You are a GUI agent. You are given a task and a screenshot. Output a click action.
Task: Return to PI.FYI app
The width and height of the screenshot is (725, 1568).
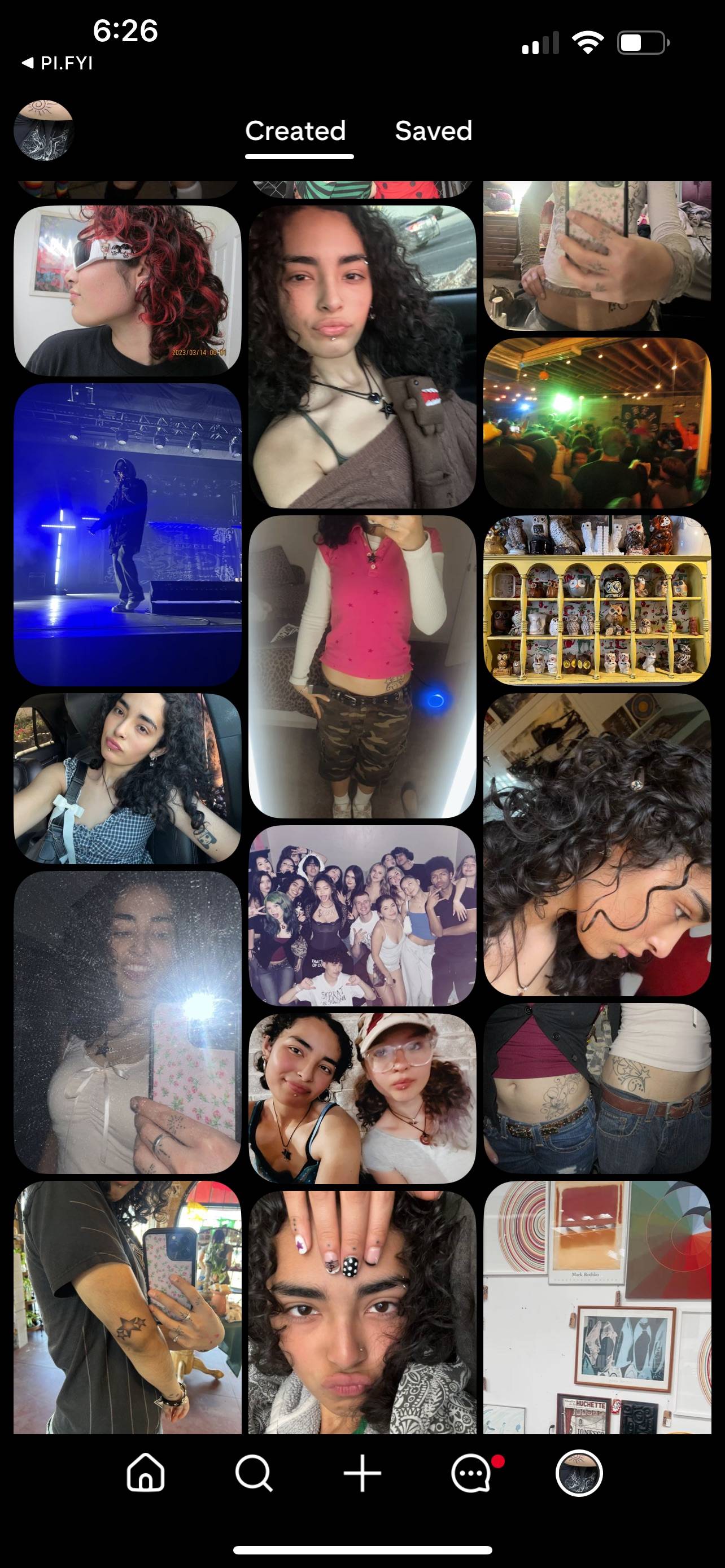point(57,63)
